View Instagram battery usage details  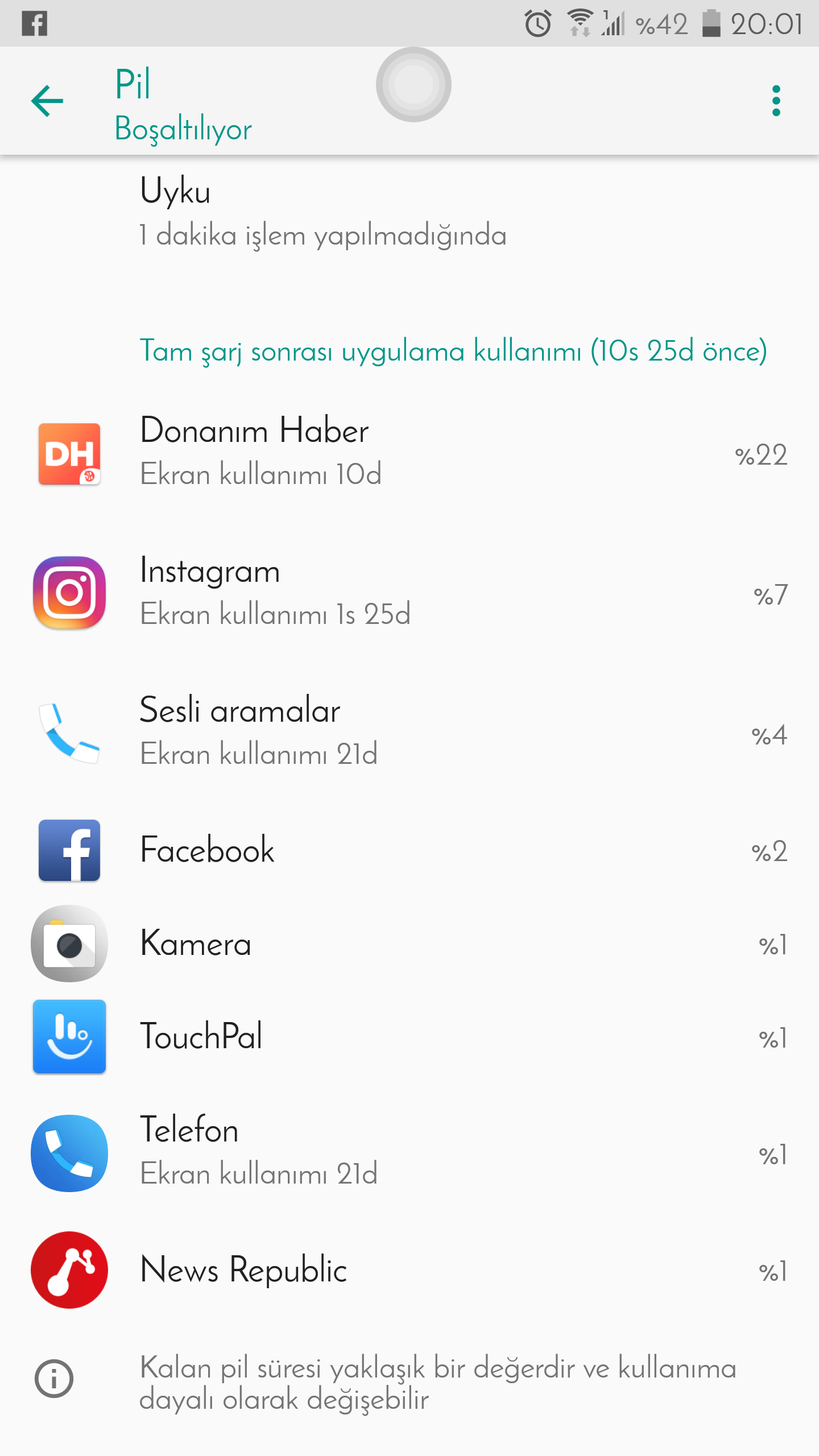coord(409,593)
